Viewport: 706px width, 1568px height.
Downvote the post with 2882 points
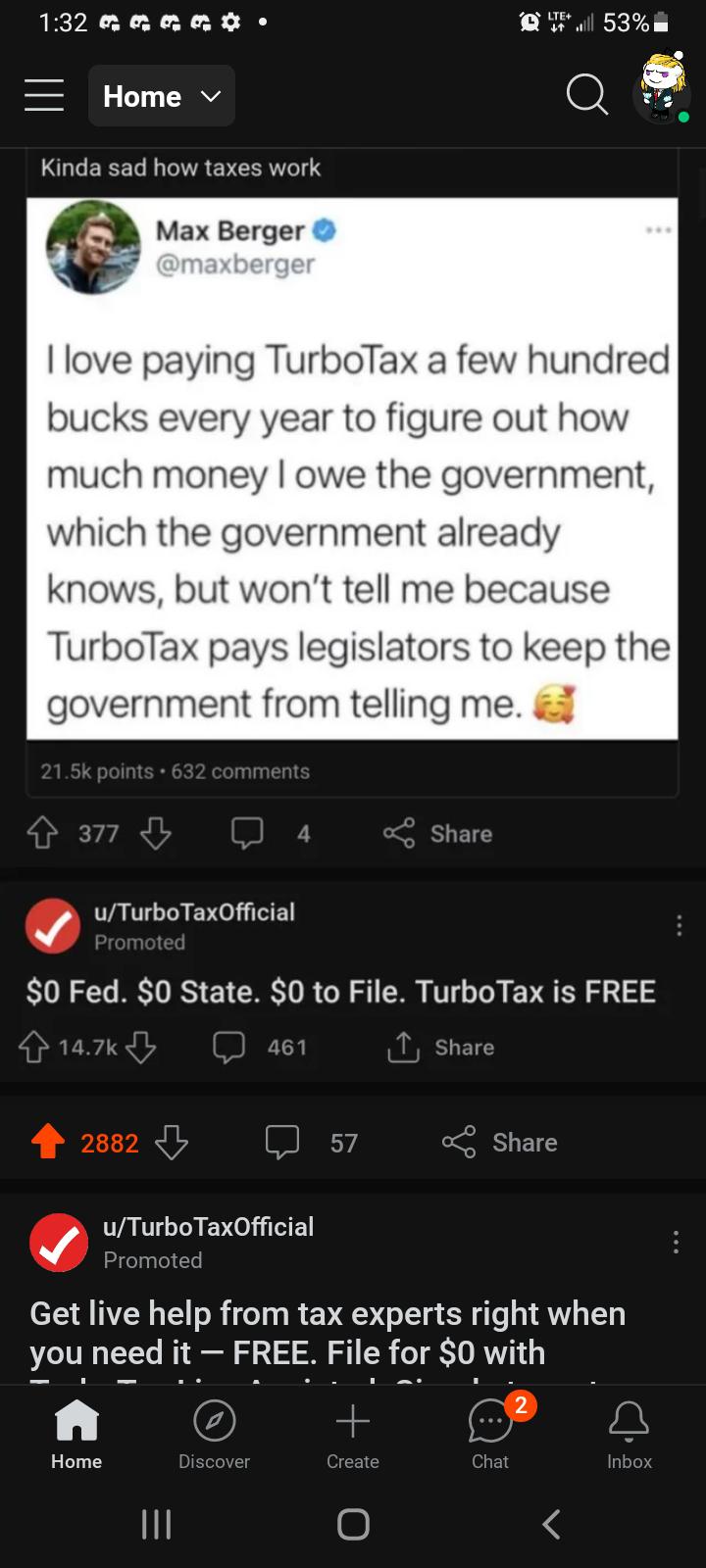(172, 1143)
